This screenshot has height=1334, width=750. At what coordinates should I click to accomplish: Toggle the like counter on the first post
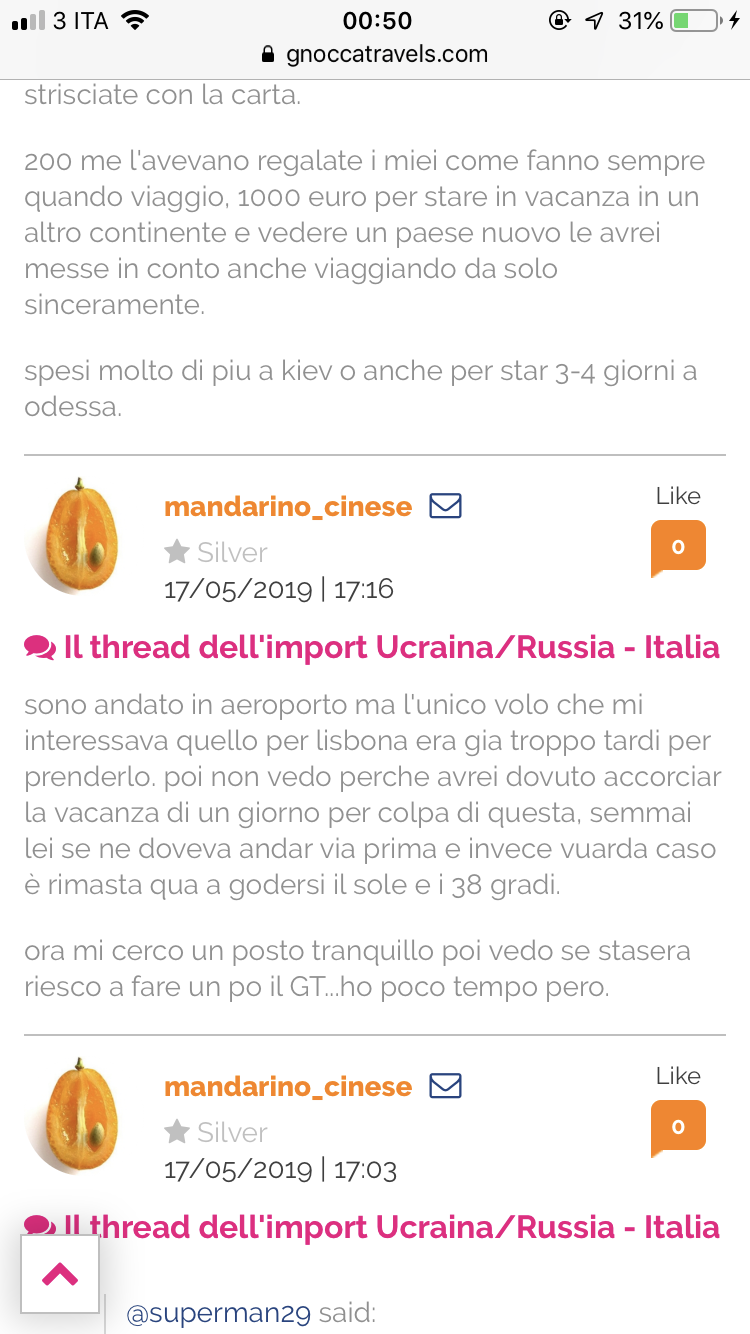[x=678, y=546]
